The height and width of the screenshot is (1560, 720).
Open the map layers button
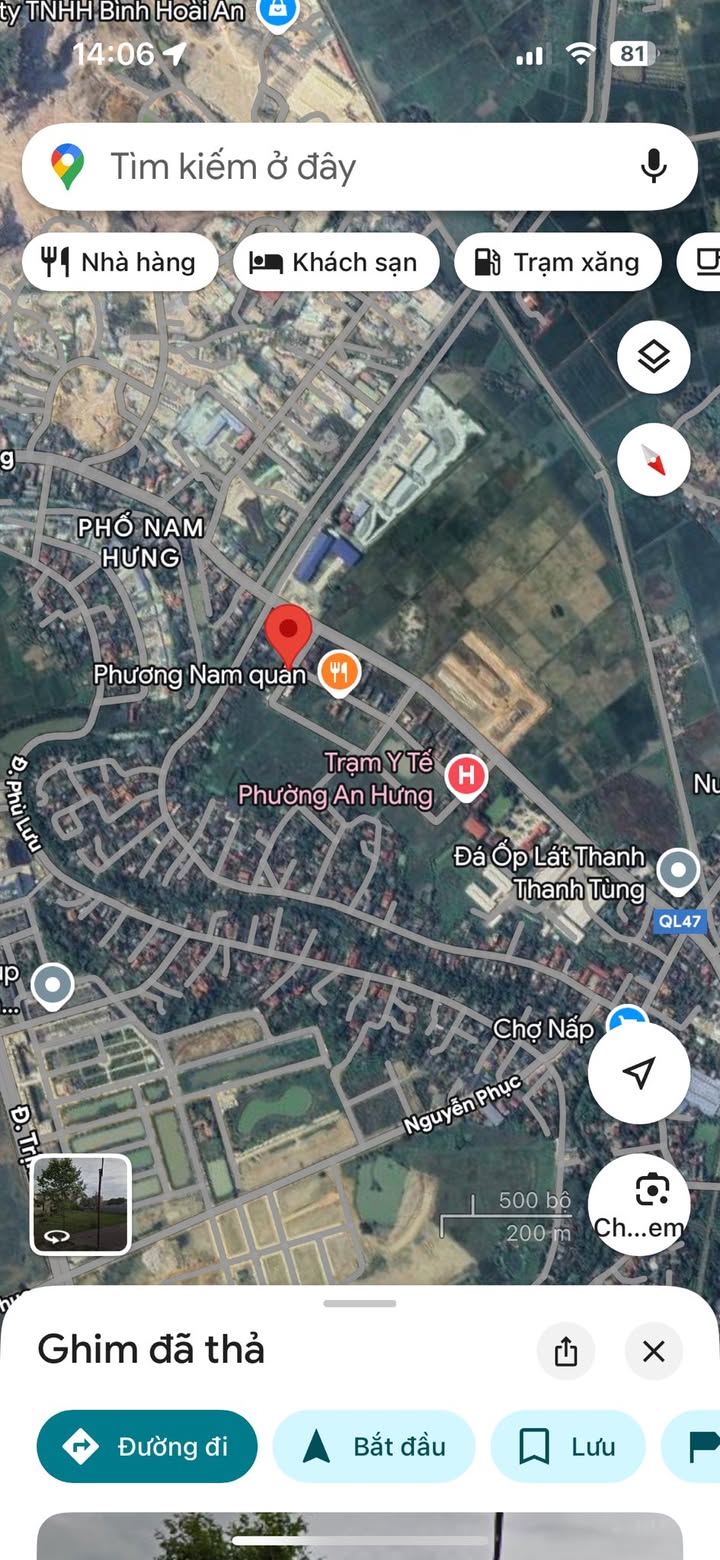[x=654, y=357]
